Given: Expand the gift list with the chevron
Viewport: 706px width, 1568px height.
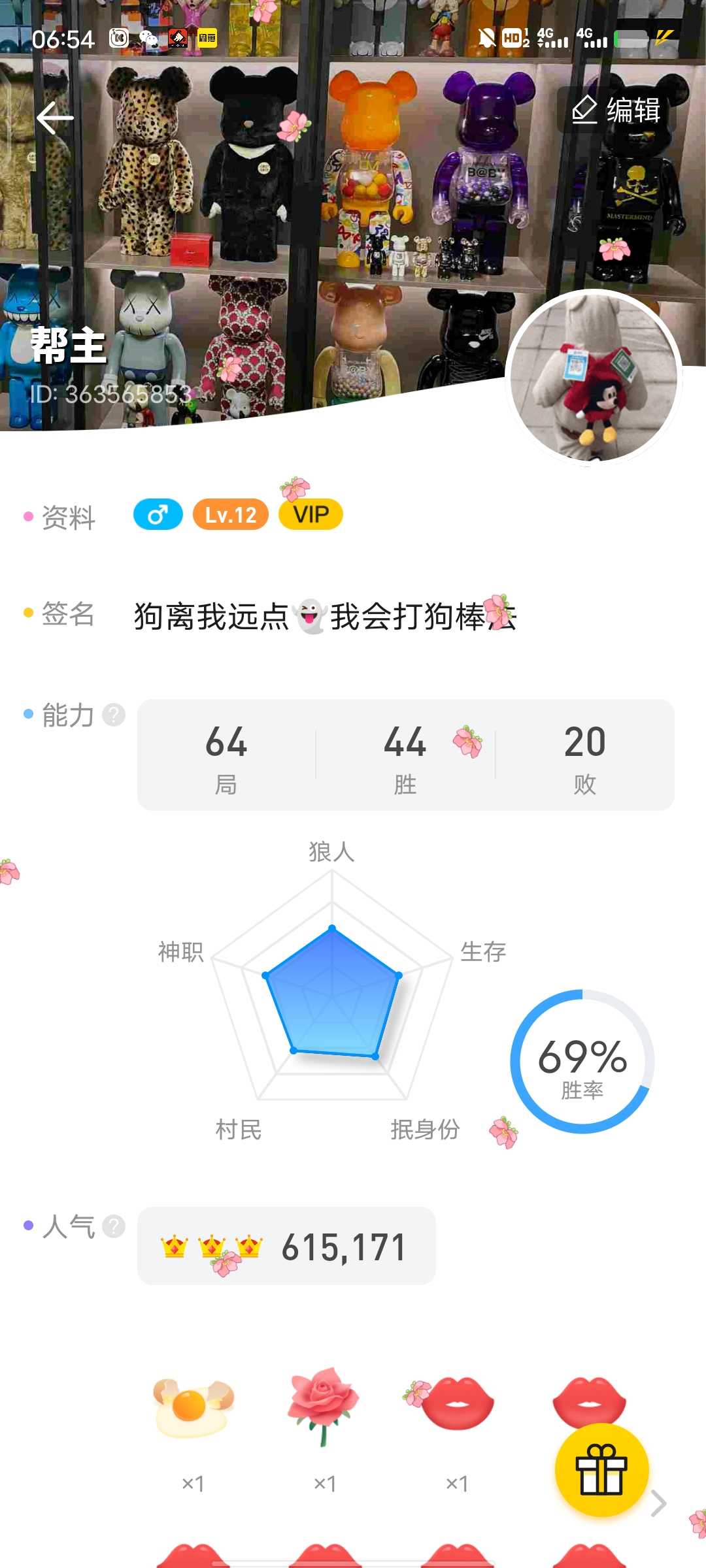Looking at the screenshot, I should click(x=659, y=1503).
